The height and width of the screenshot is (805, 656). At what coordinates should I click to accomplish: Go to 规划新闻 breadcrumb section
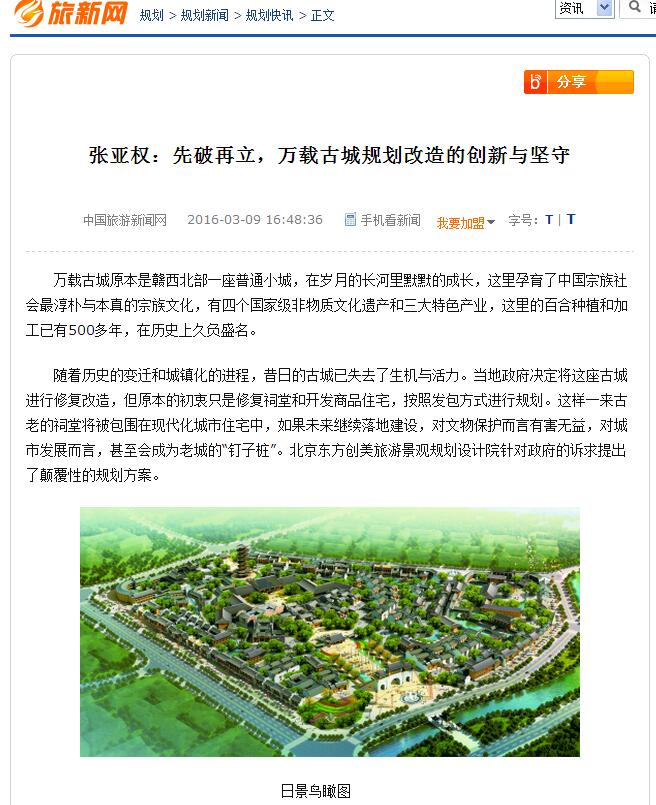pos(204,16)
